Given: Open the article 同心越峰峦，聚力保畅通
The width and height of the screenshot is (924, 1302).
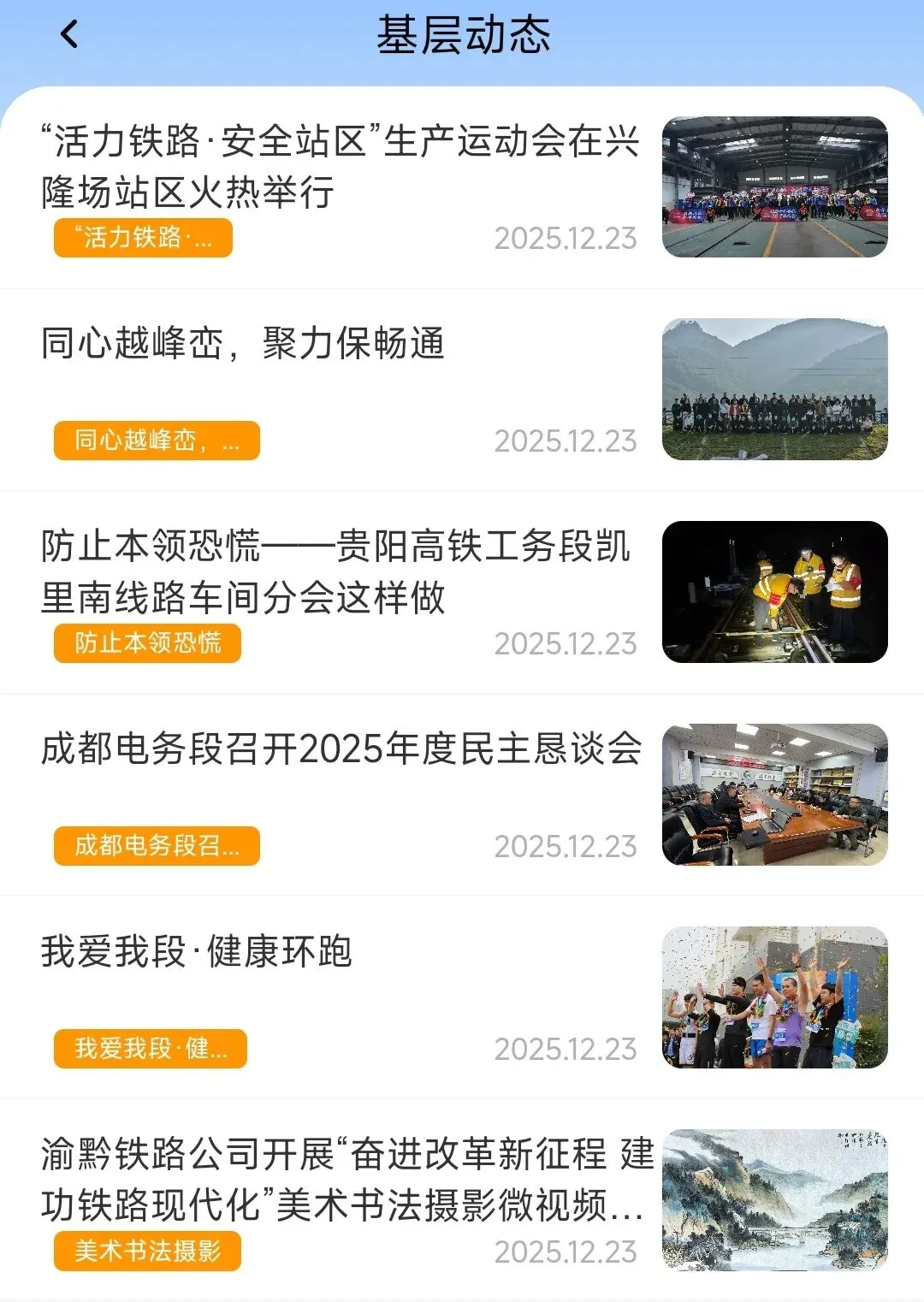Looking at the screenshot, I should (243, 344).
